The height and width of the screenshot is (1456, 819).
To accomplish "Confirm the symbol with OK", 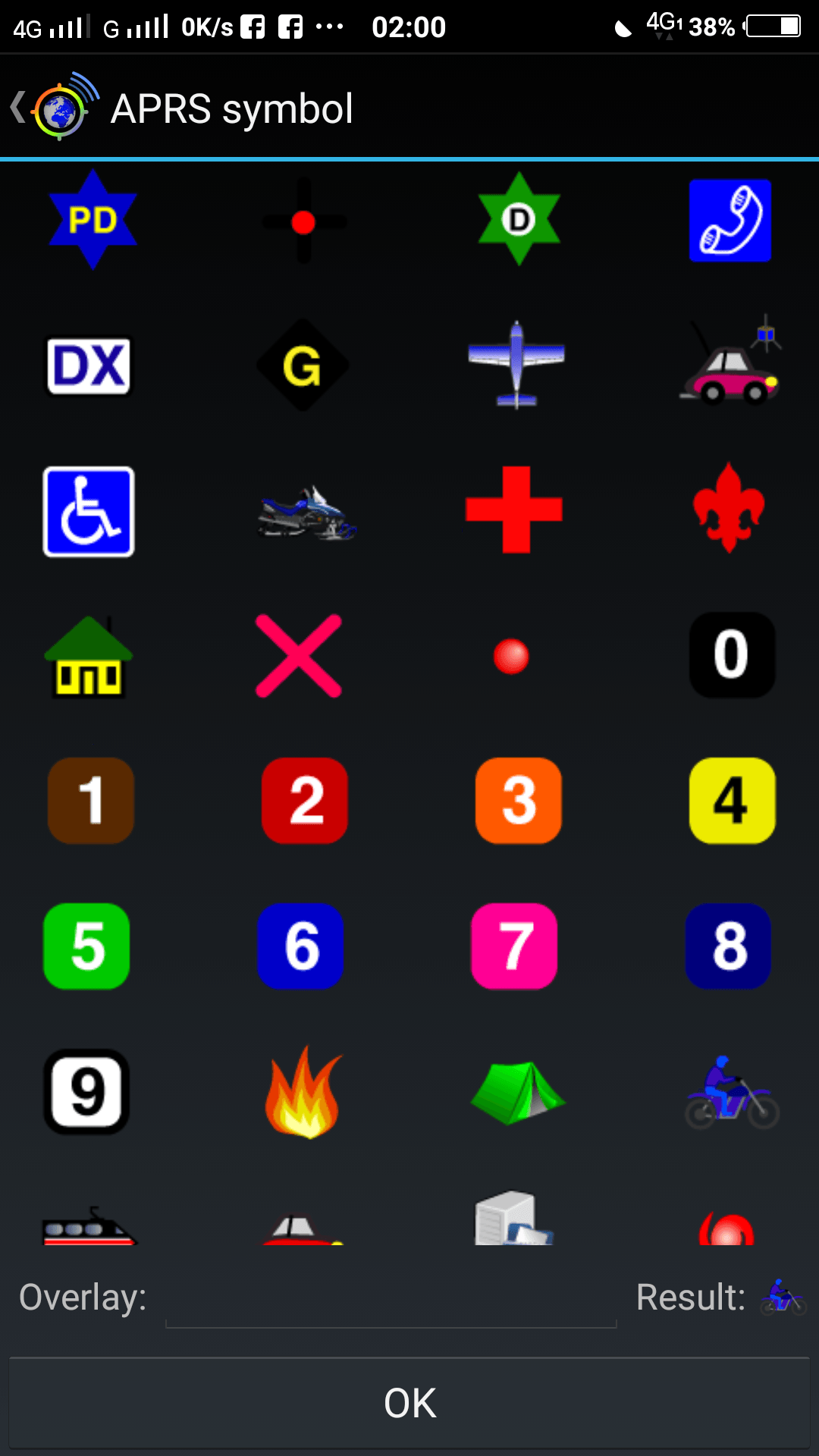I will (x=409, y=1403).
